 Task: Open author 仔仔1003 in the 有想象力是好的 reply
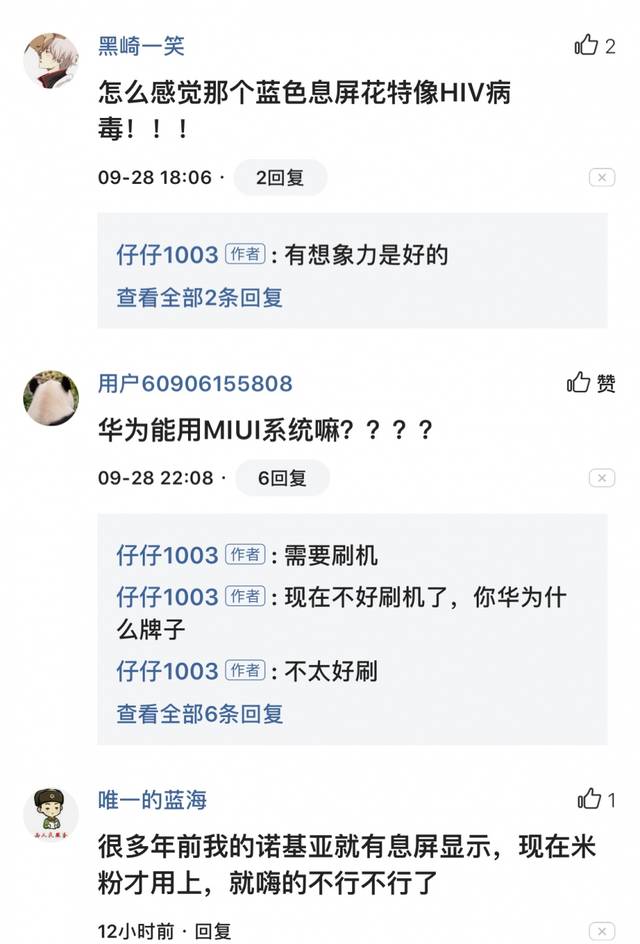tap(167, 255)
